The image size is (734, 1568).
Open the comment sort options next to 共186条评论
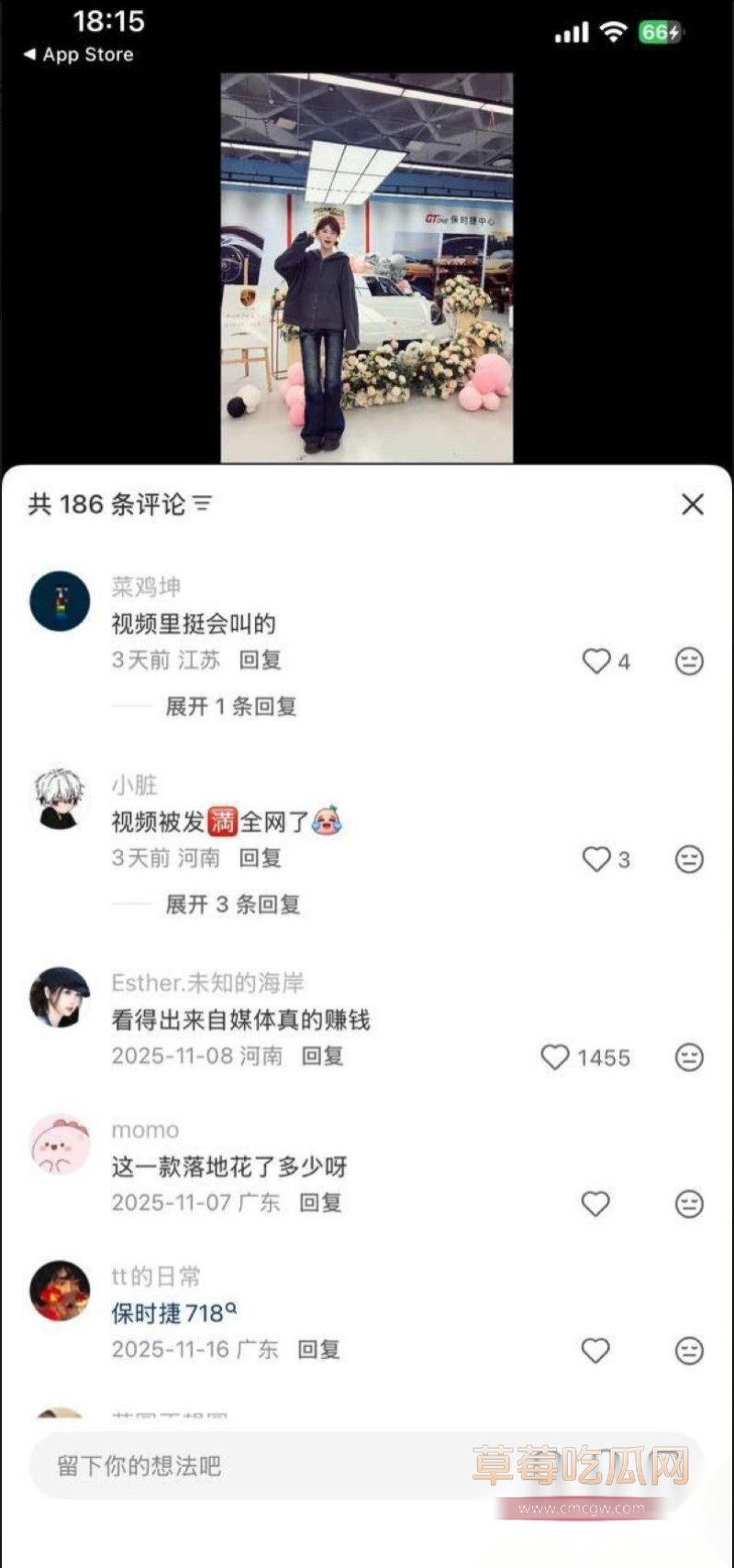coord(204,504)
